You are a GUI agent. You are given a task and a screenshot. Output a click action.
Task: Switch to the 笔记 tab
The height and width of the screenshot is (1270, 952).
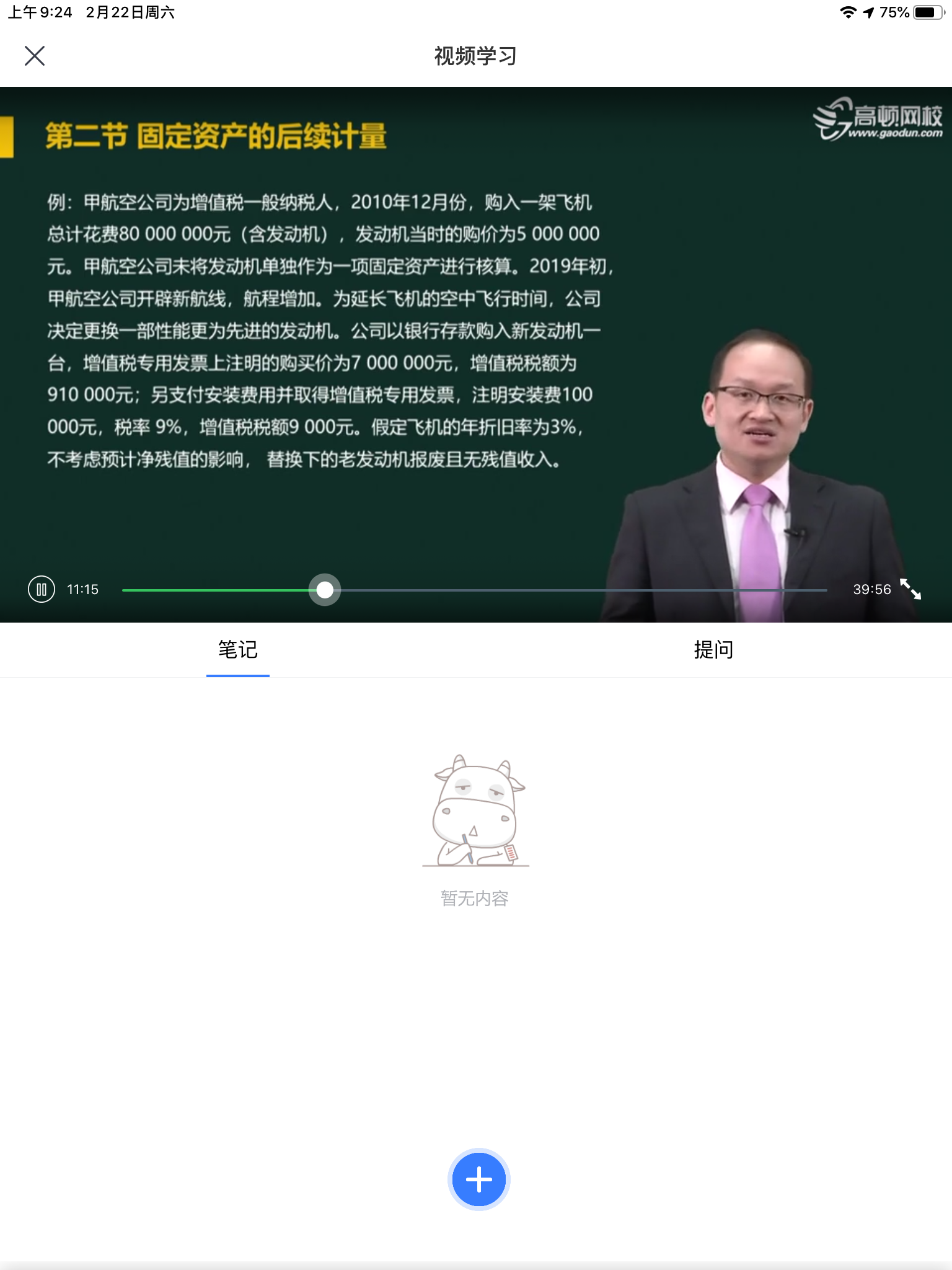tap(237, 650)
